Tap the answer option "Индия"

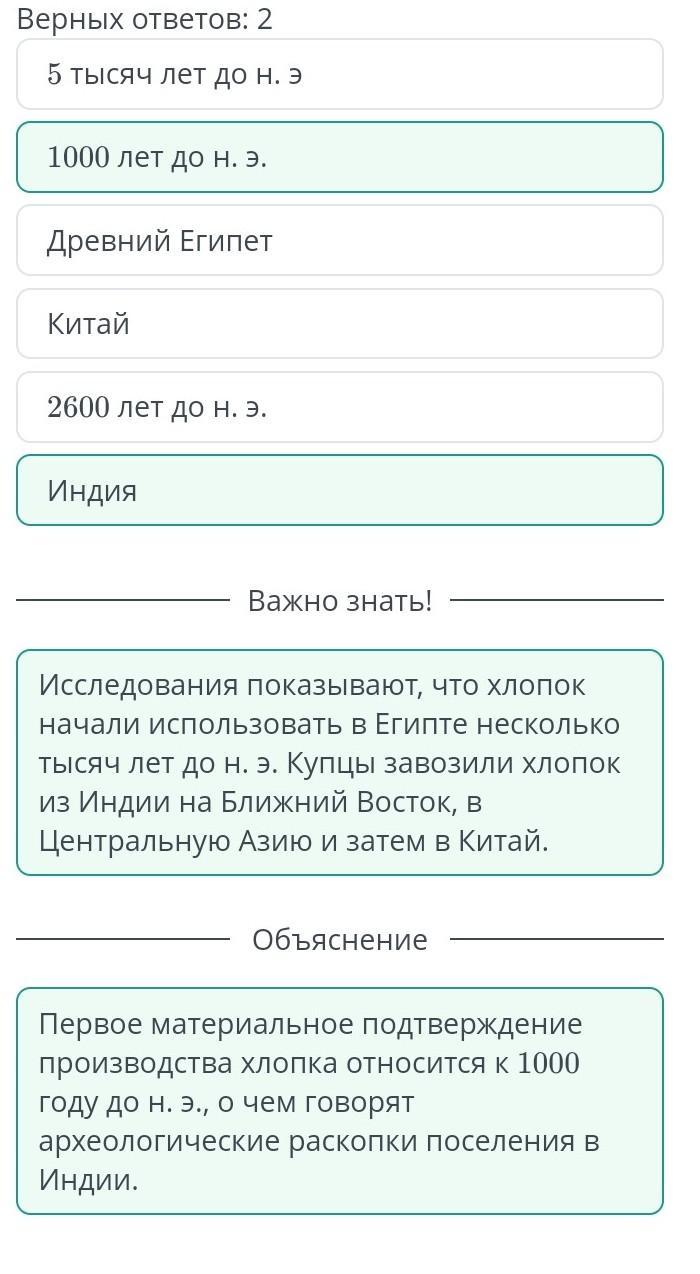click(340, 490)
